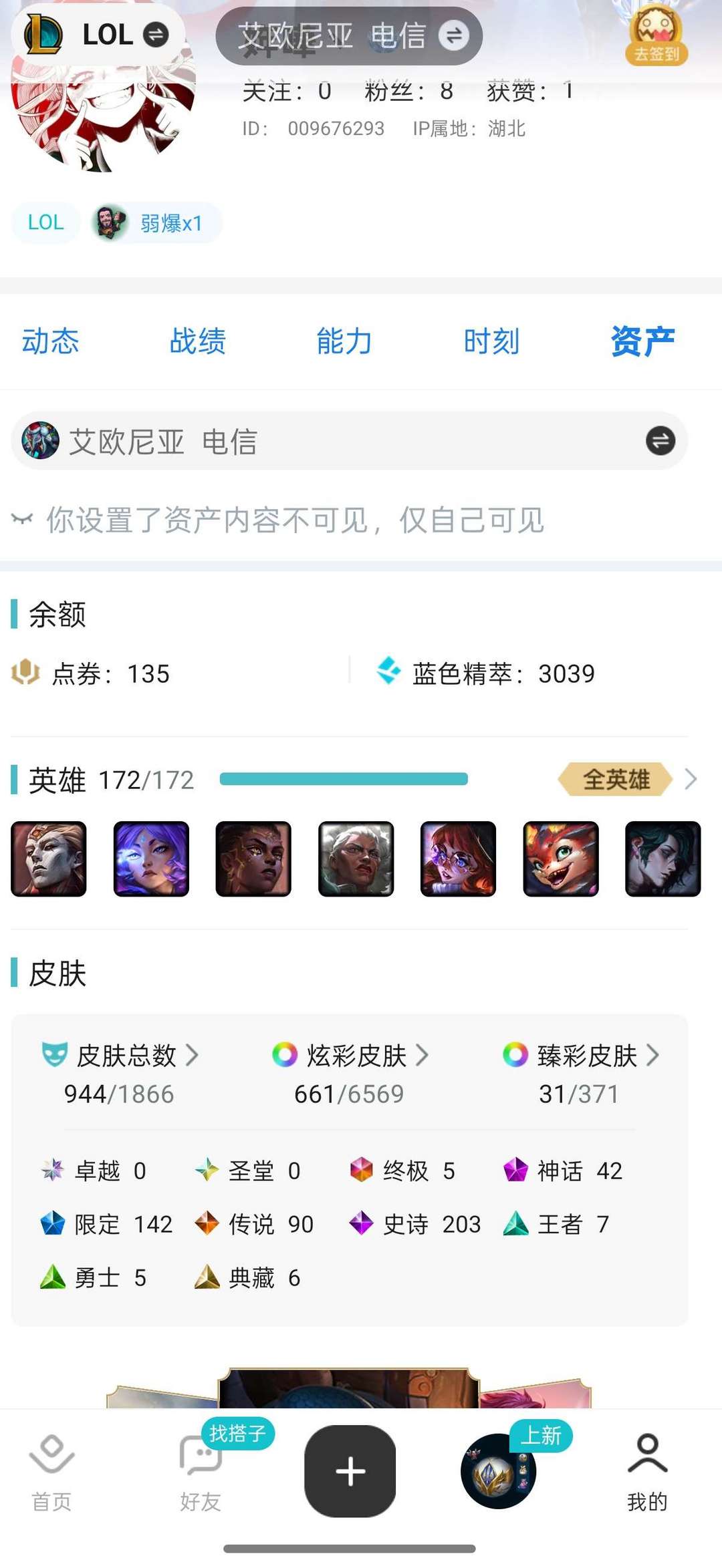Expand the 臻彩皮肤 section arrow

click(x=652, y=1056)
